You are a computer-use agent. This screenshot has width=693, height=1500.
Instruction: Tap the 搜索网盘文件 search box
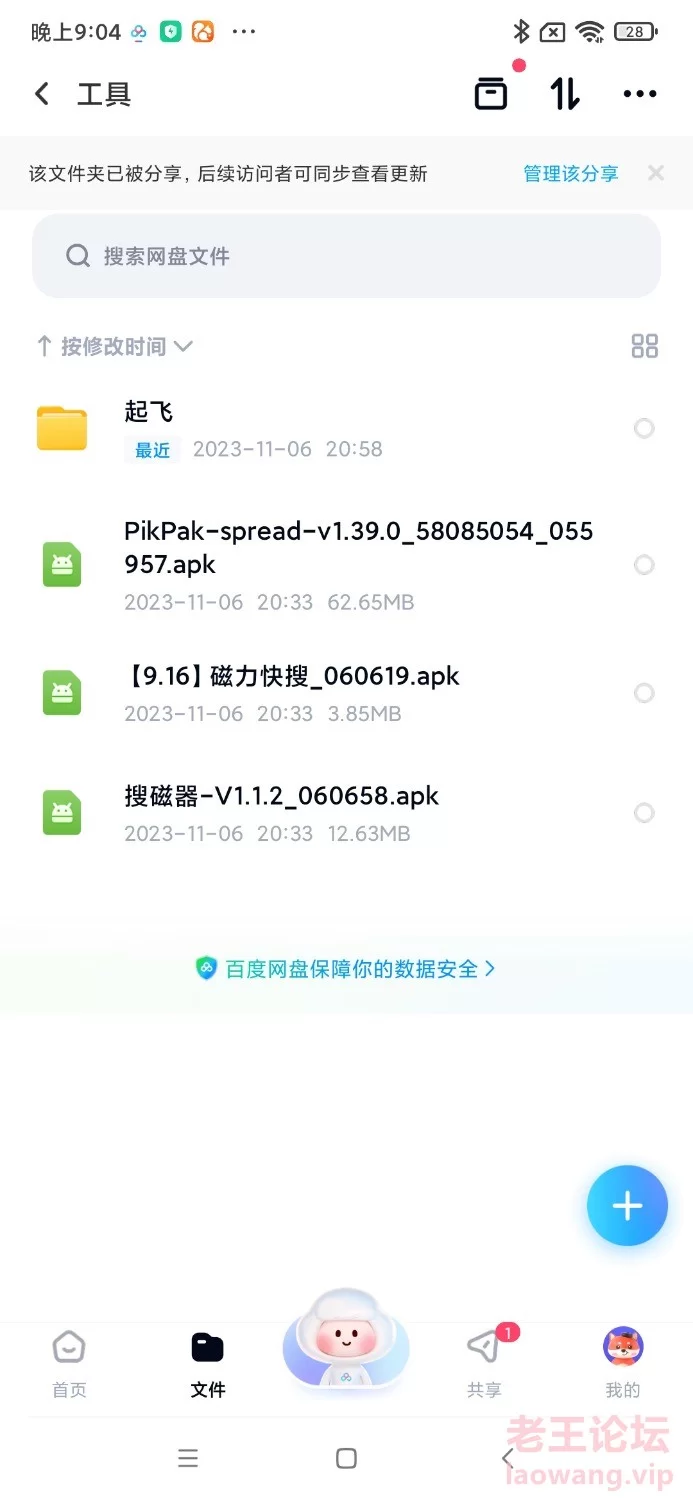tap(346, 256)
